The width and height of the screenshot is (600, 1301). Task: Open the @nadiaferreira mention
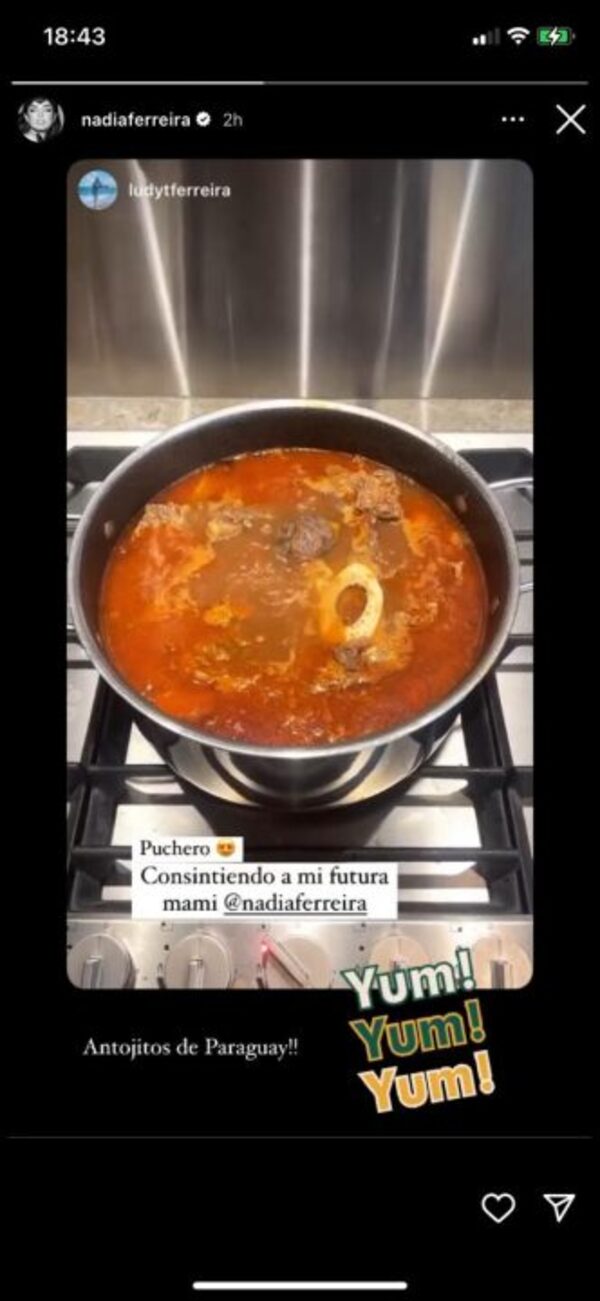[310, 904]
